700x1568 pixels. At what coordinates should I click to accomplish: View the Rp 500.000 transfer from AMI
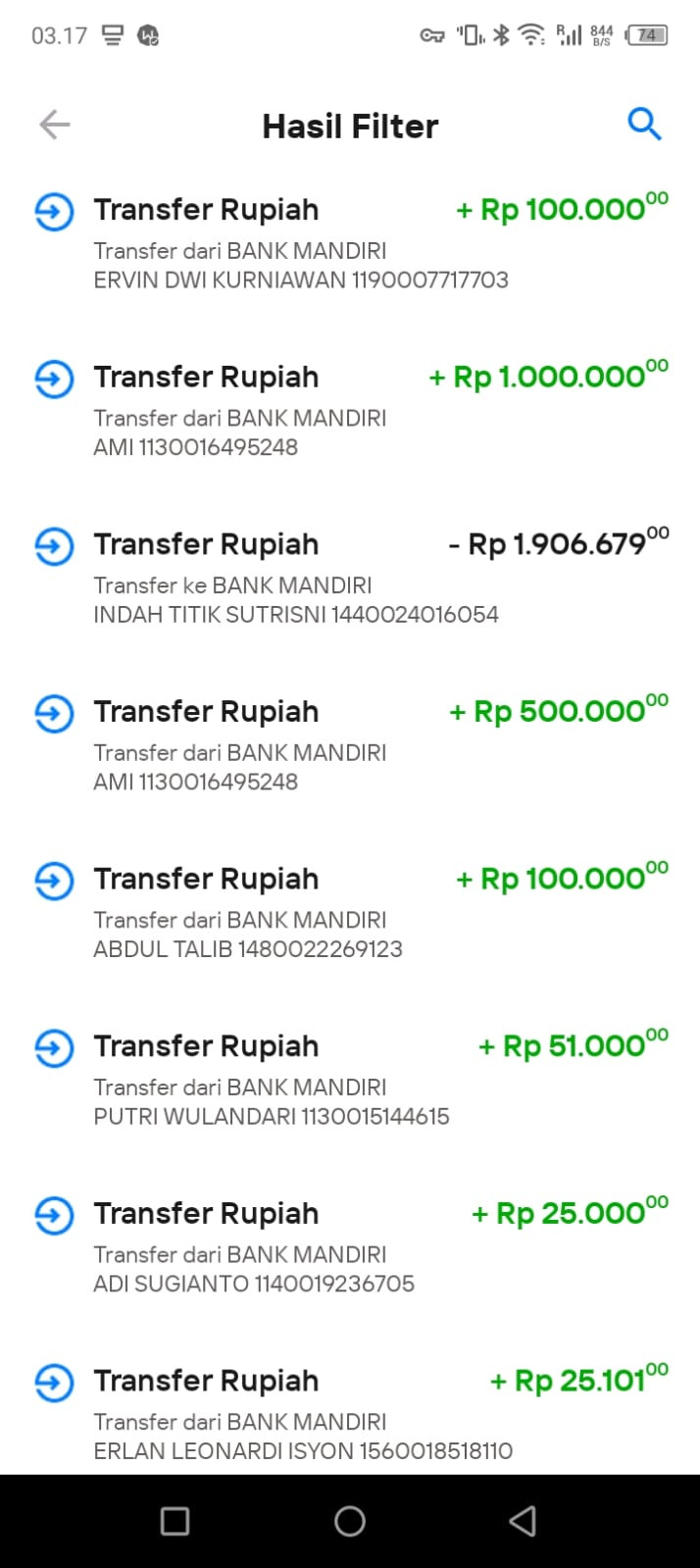pos(350,745)
